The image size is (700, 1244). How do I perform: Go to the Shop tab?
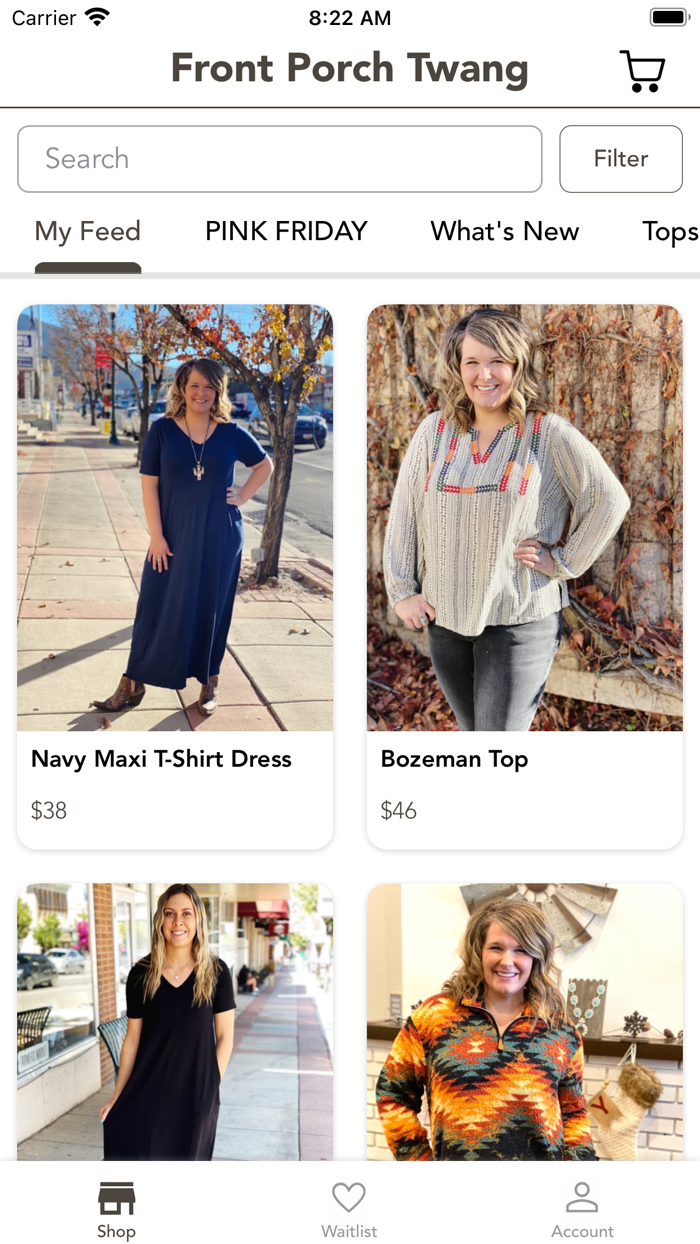pyautogui.click(x=116, y=1208)
